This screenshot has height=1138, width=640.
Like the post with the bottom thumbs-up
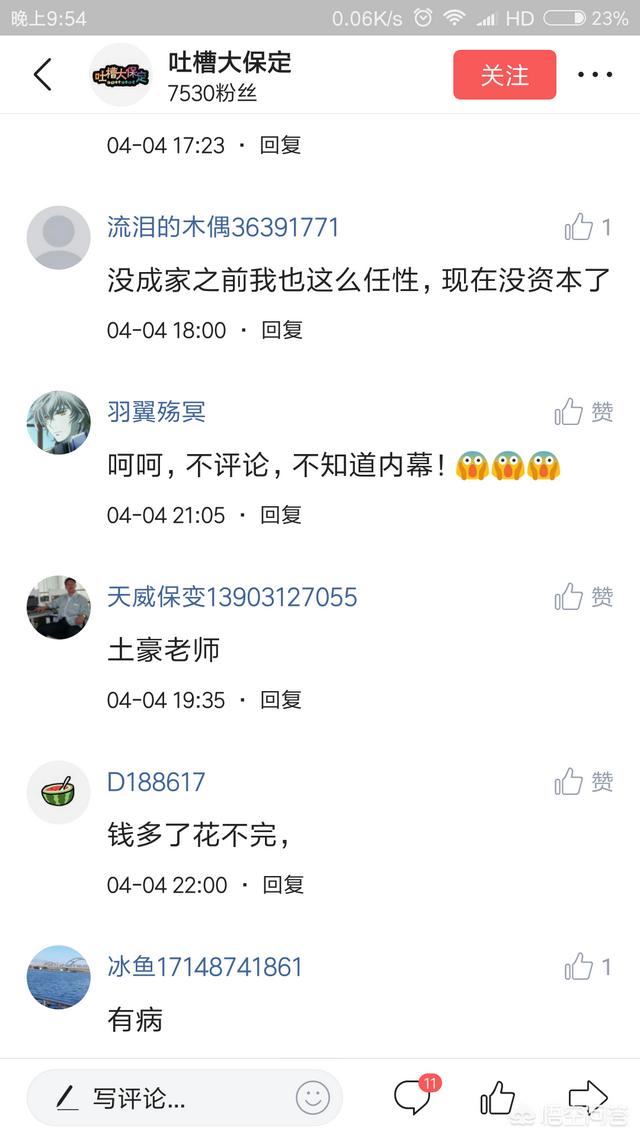497,1097
